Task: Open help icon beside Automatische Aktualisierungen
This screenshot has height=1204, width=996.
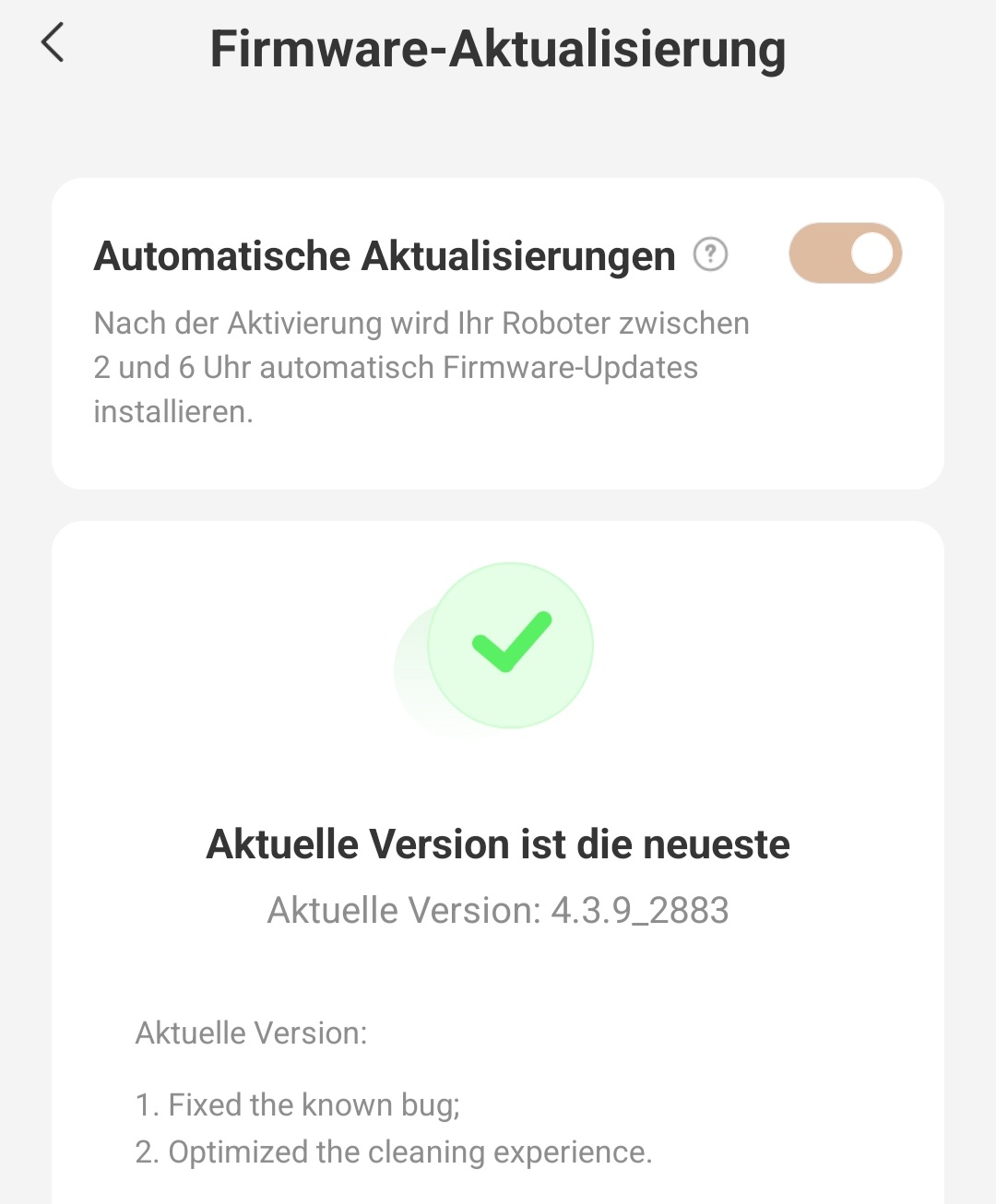Action: pyautogui.click(x=710, y=254)
